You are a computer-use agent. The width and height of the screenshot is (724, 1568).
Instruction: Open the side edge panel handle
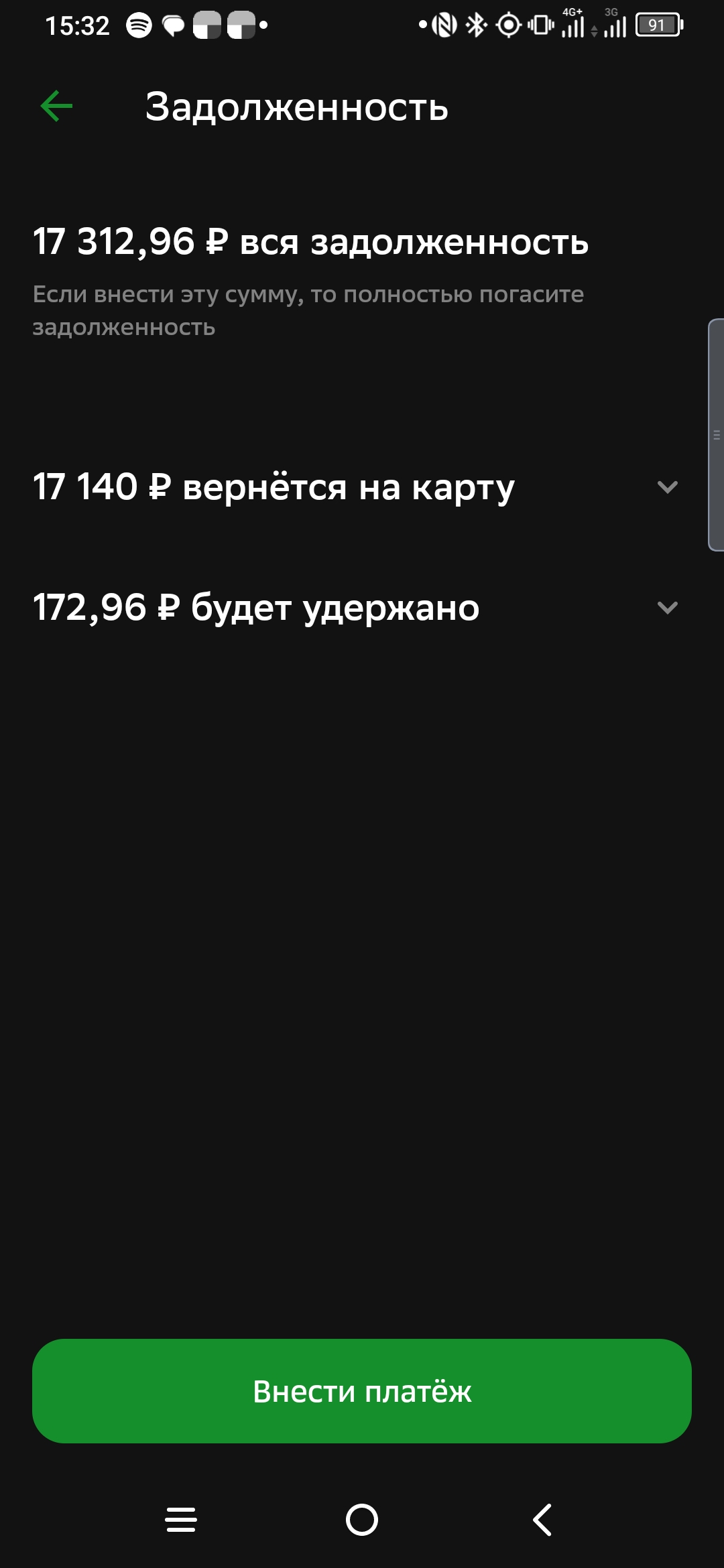(716, 436)
